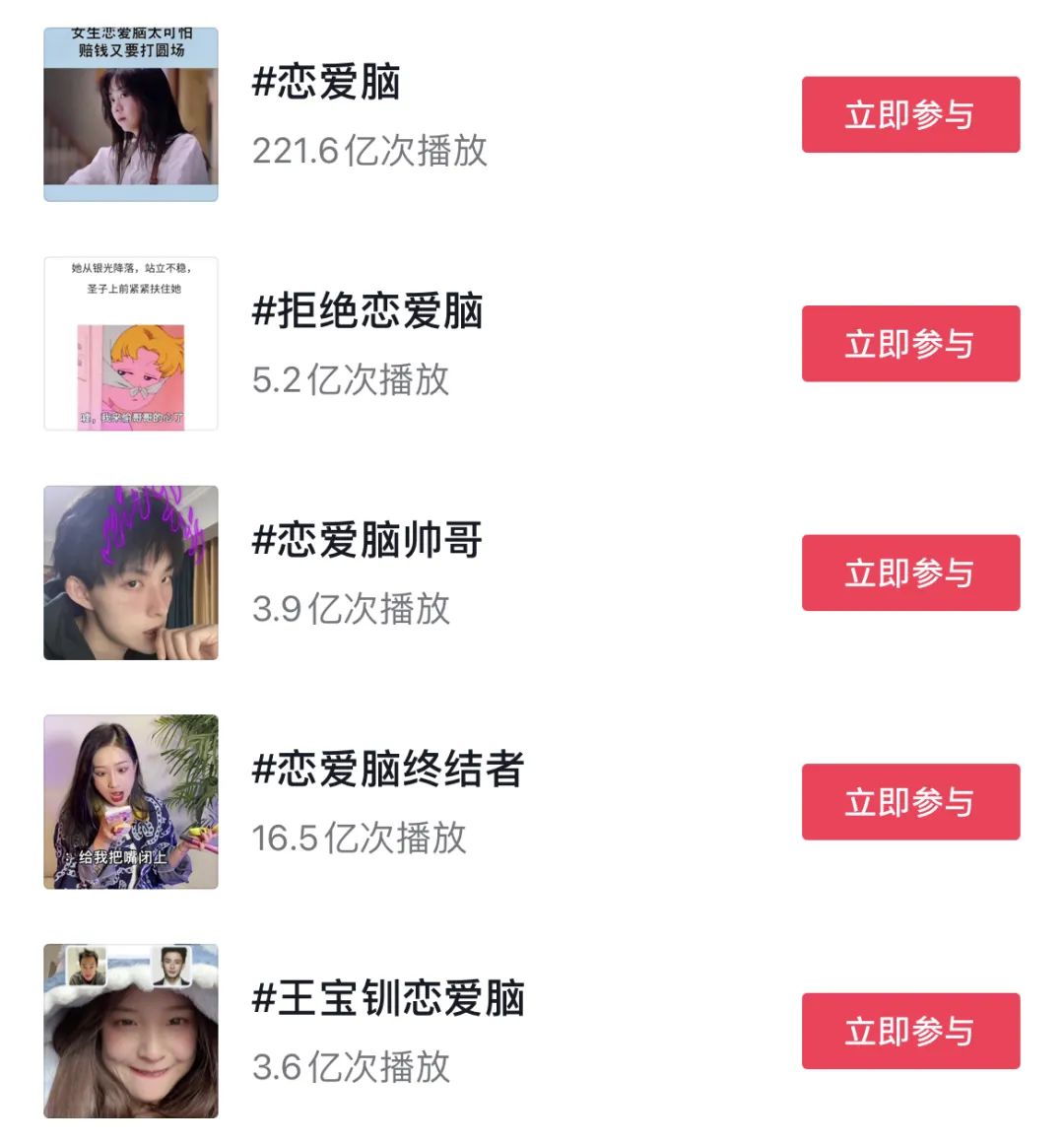
Task: Tap 立即参与 for #恋爱脑
Action: 910,114
